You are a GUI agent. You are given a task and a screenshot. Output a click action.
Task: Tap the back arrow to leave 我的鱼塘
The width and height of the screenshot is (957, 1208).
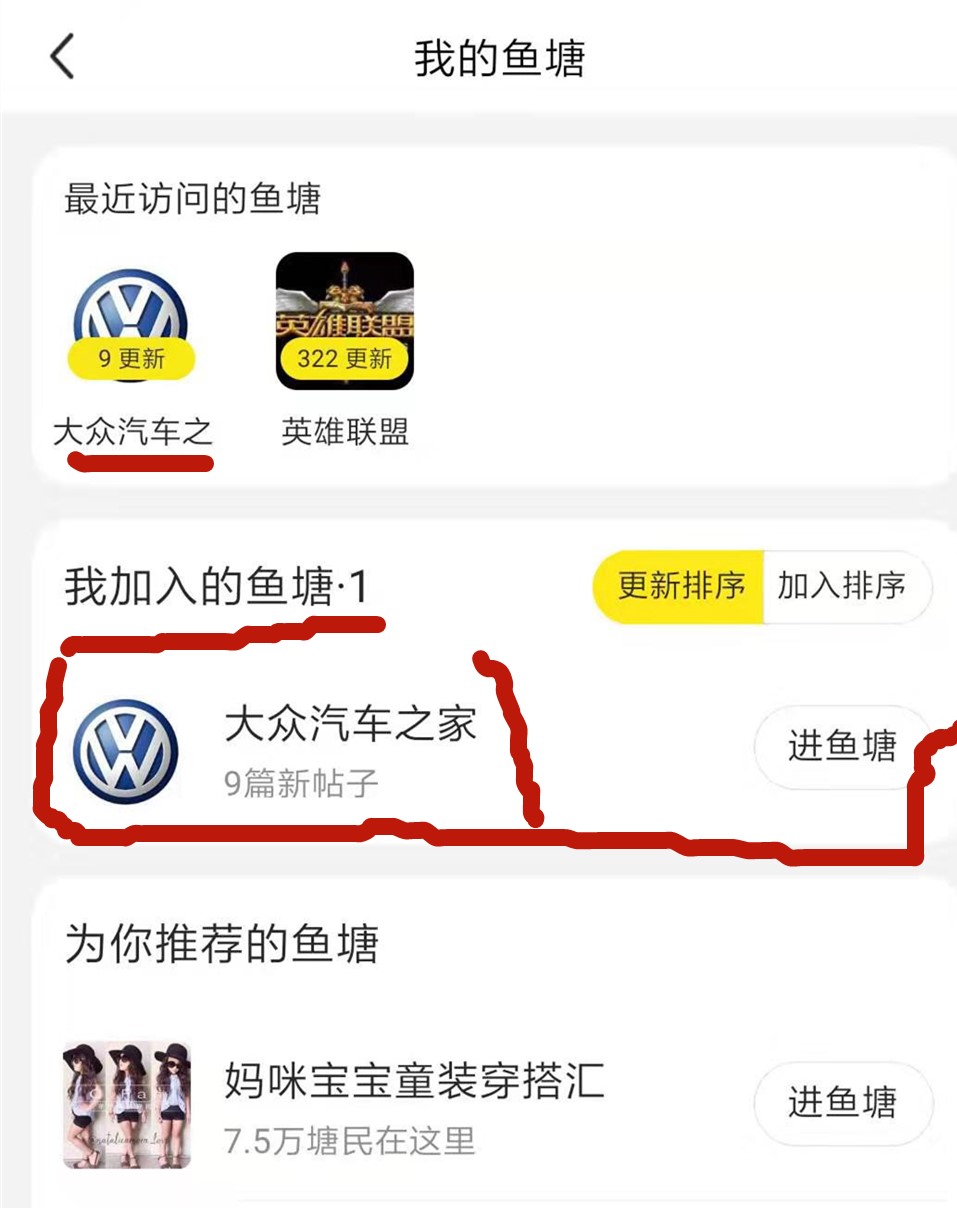point(62,57)
